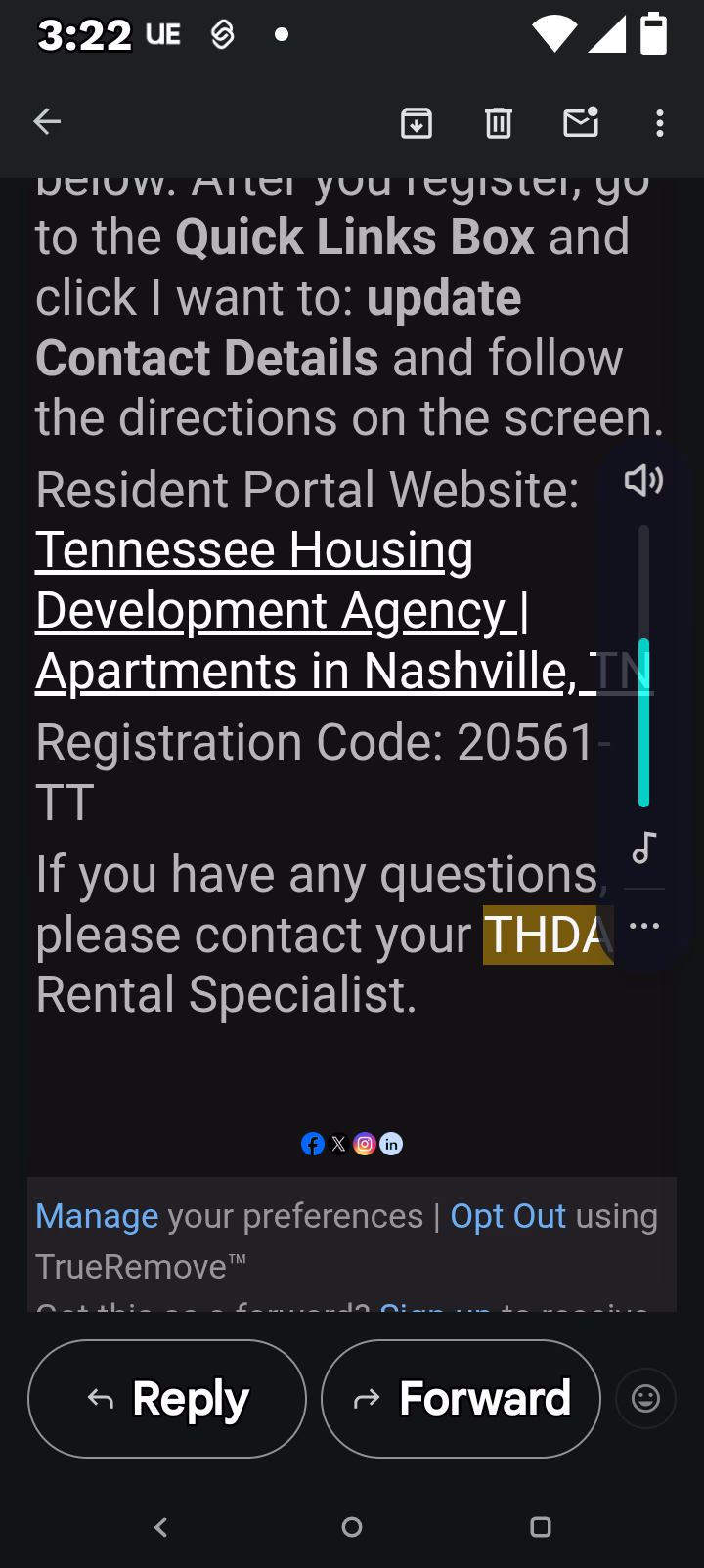The height and width of the screenshot is (1568, 704).
Task: Mark this email as unread
Action: pos(581,122)
